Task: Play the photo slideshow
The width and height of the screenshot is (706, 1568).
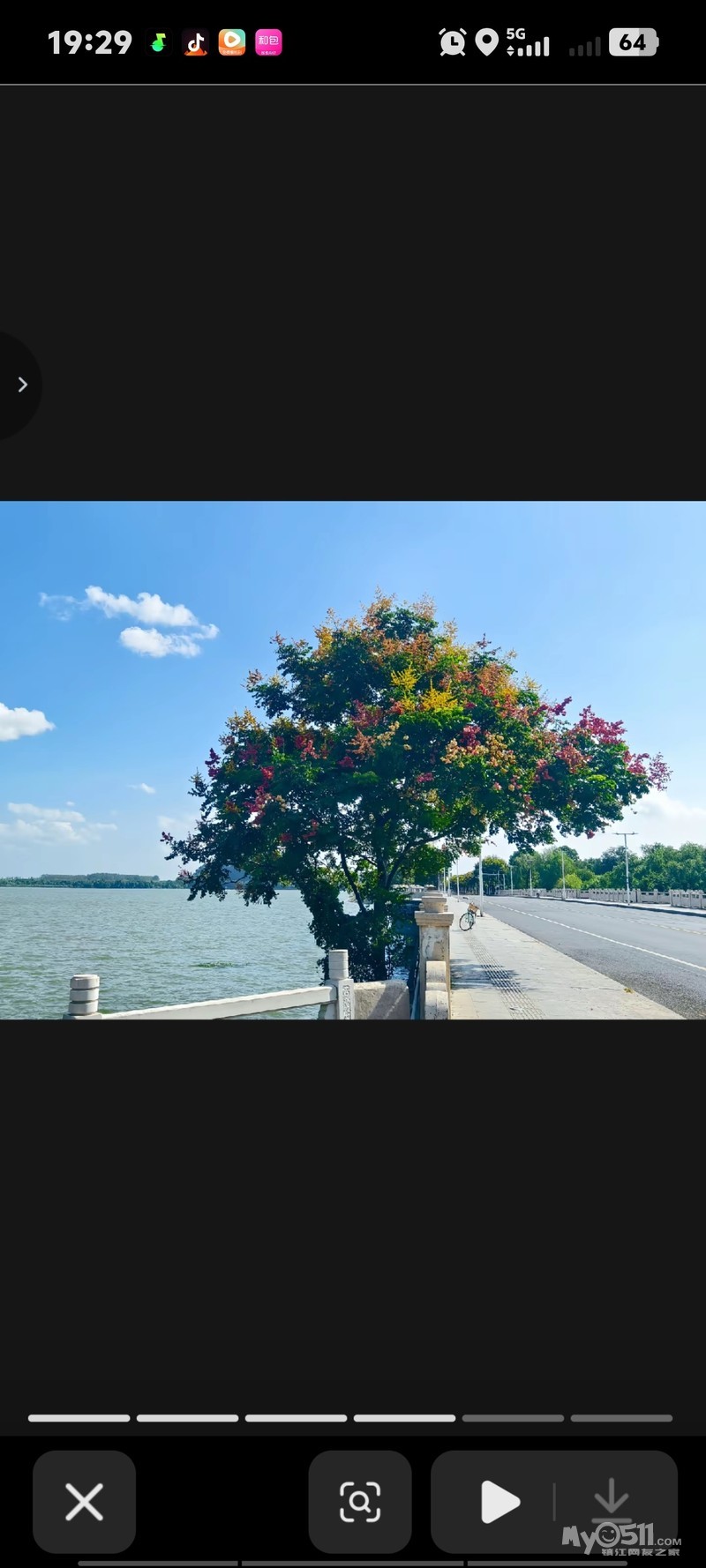Action: tap(499, 1501)
